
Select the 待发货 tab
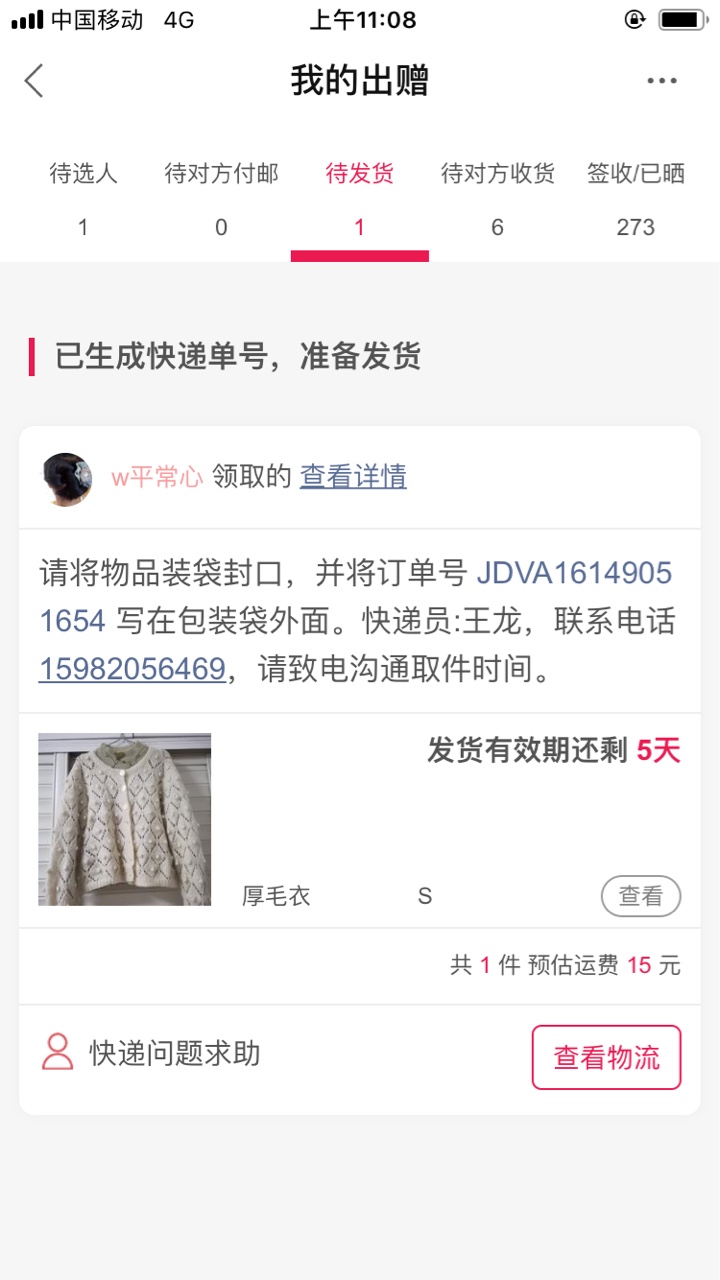coord(359,198)
